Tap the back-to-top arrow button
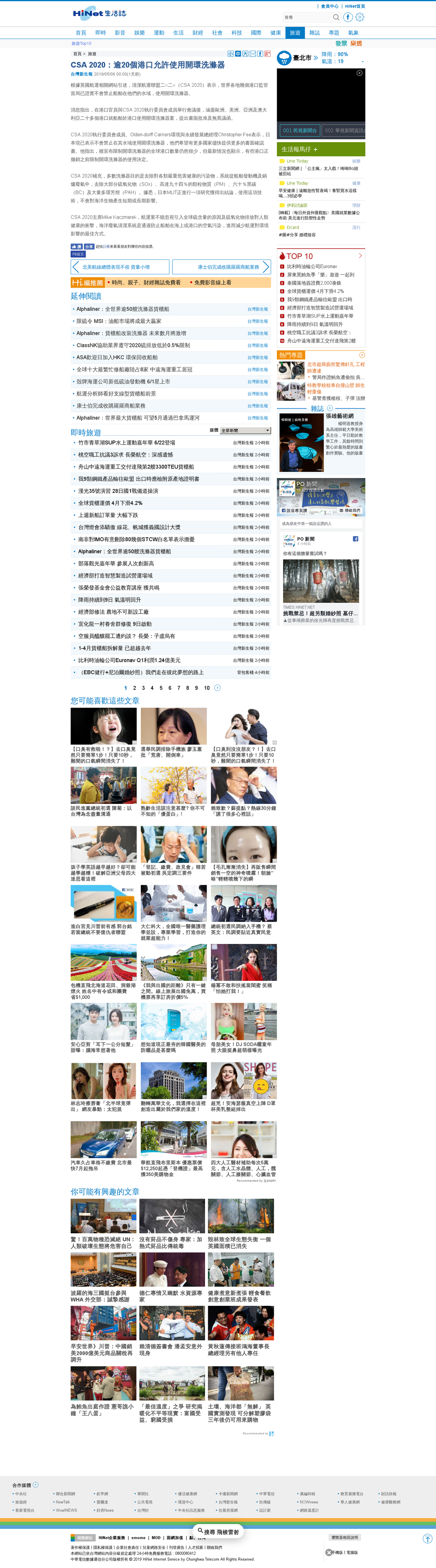 pos(427,1538)
